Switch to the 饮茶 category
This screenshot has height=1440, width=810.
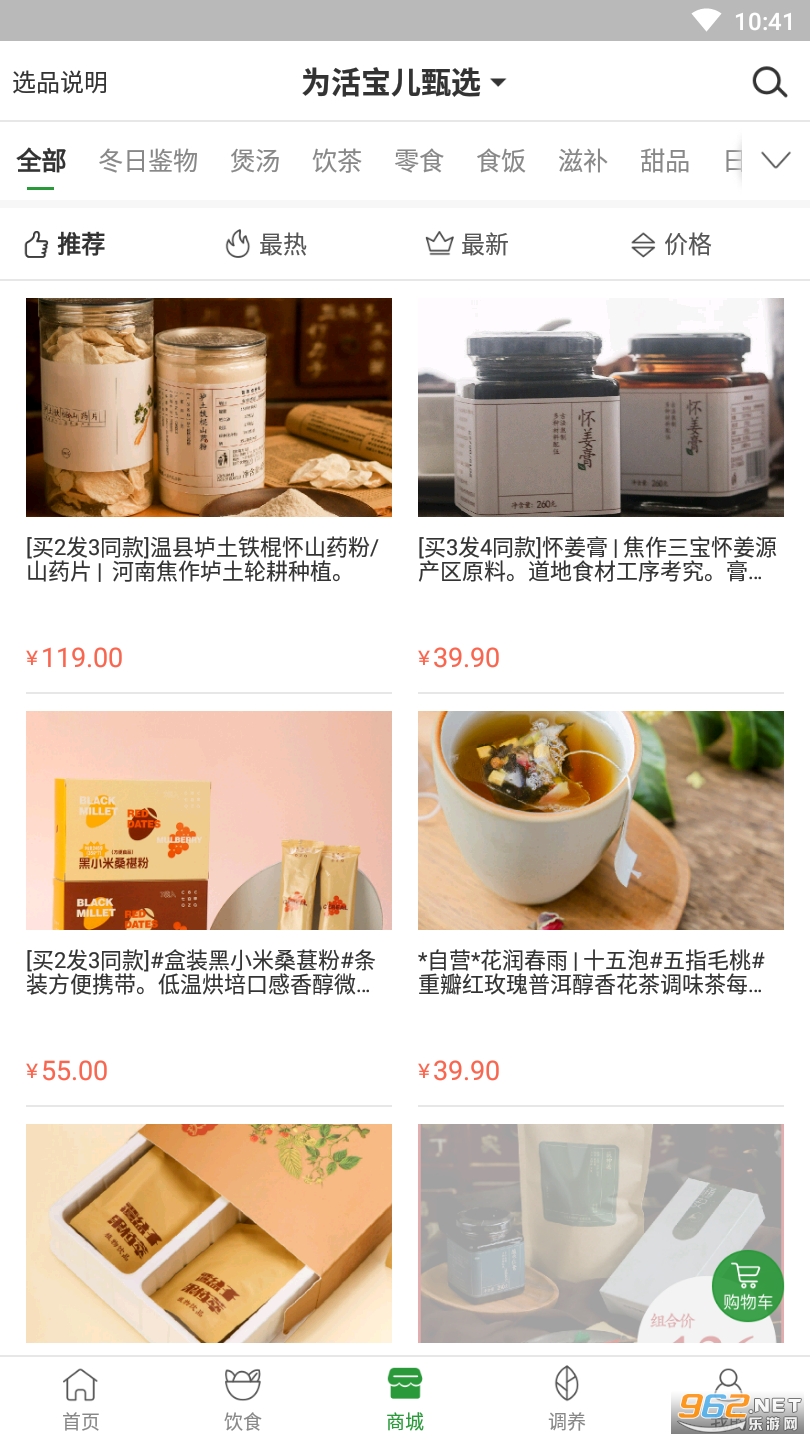(x=337, y=161)
